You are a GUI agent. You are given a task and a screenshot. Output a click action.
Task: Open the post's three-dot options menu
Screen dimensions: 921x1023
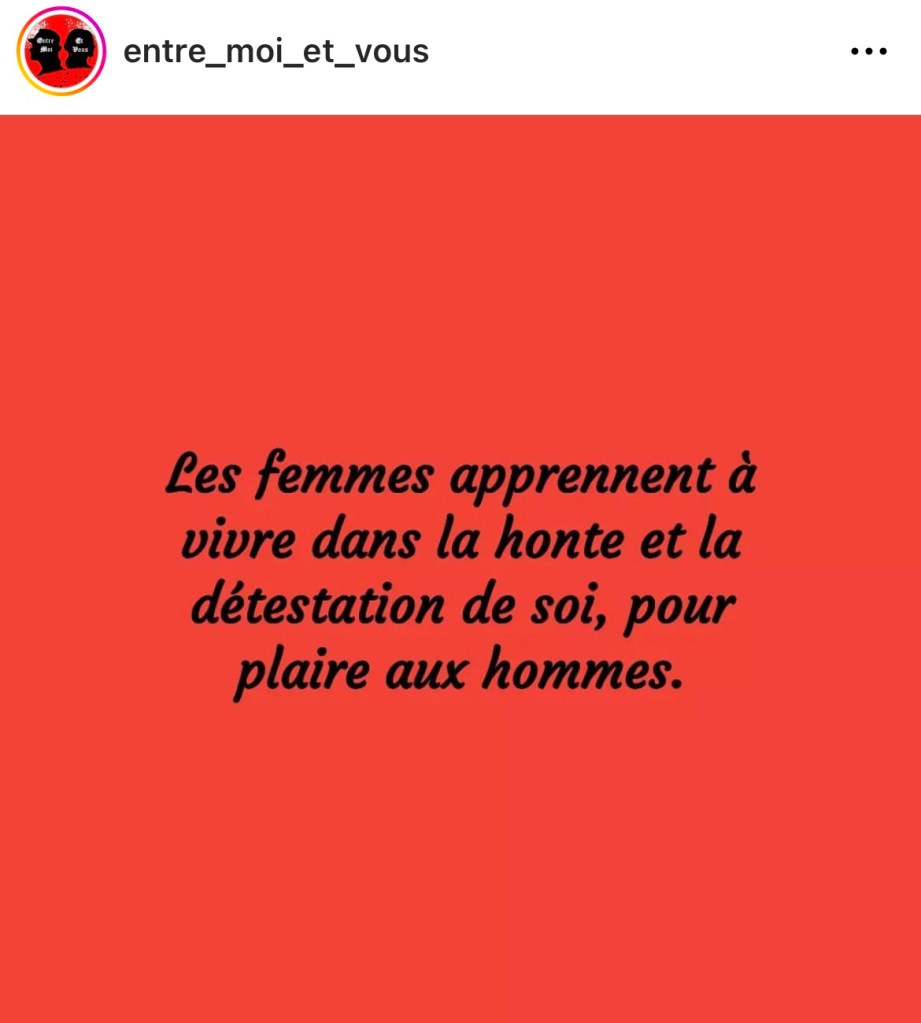868,51
